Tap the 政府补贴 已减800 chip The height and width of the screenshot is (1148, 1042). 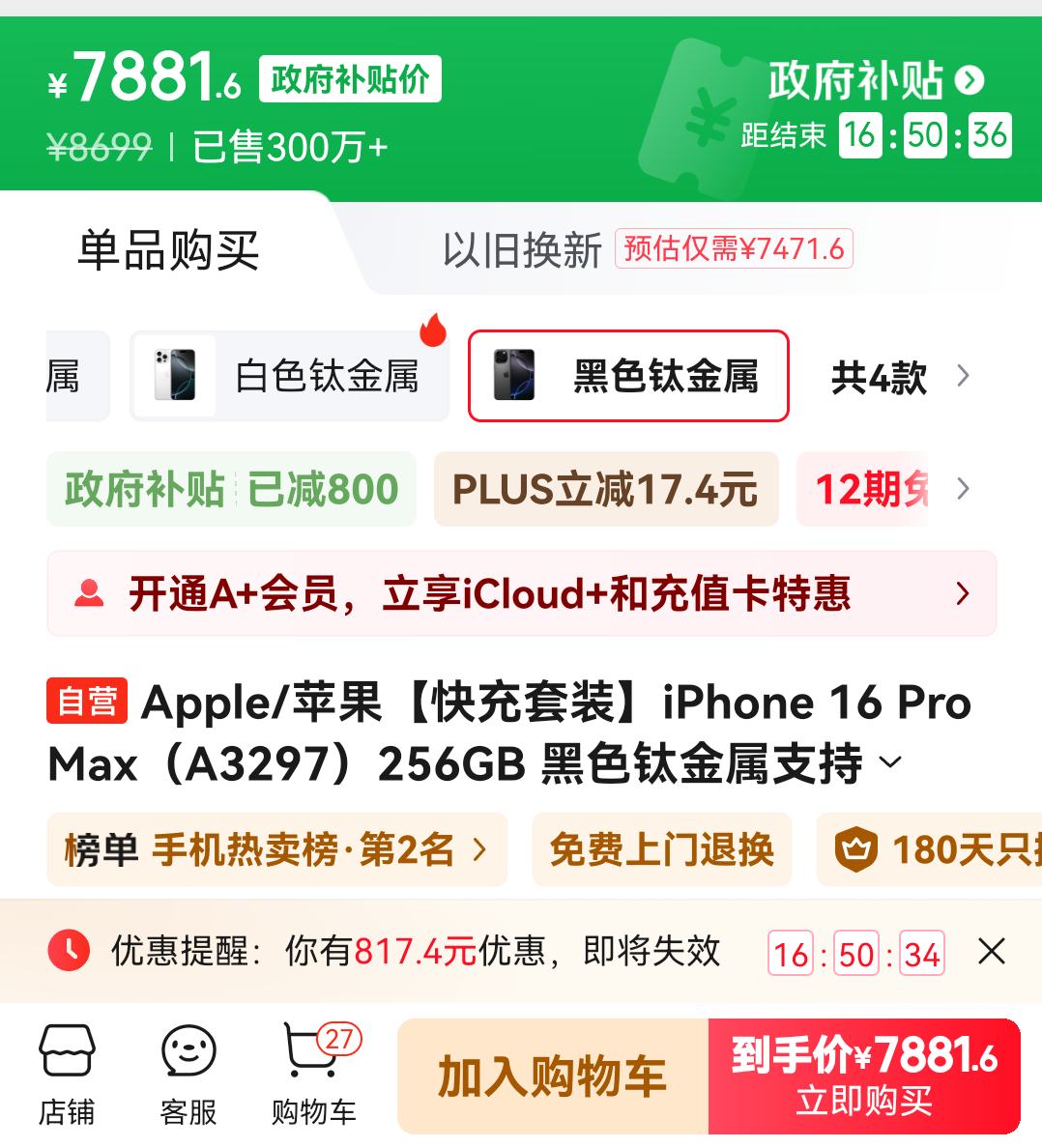(x=231, y=489)
